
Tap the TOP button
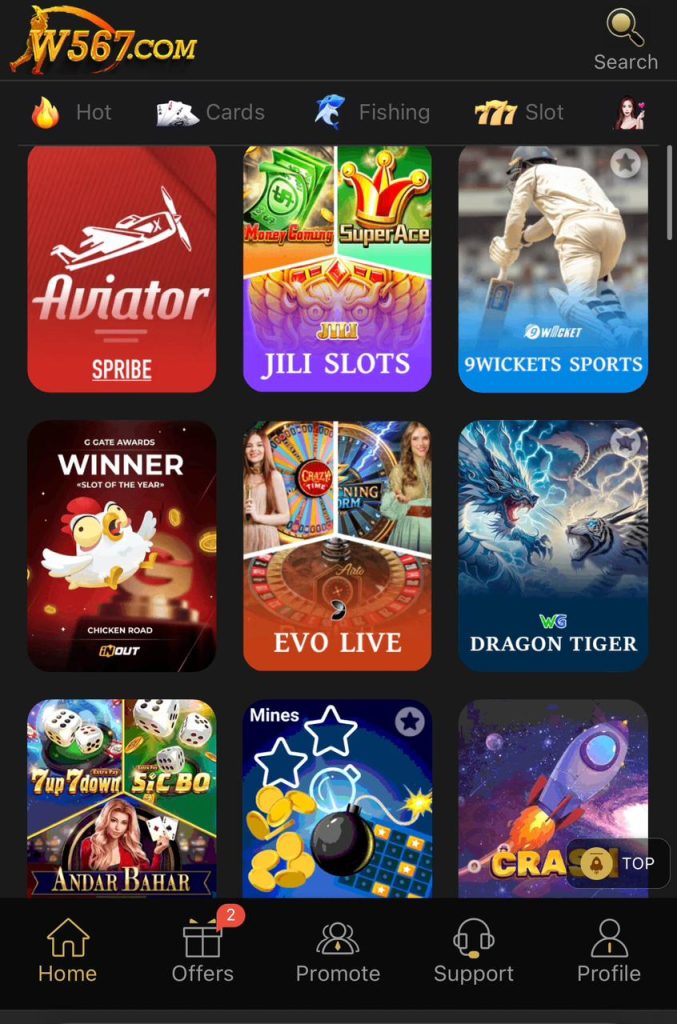pos(618,863)
